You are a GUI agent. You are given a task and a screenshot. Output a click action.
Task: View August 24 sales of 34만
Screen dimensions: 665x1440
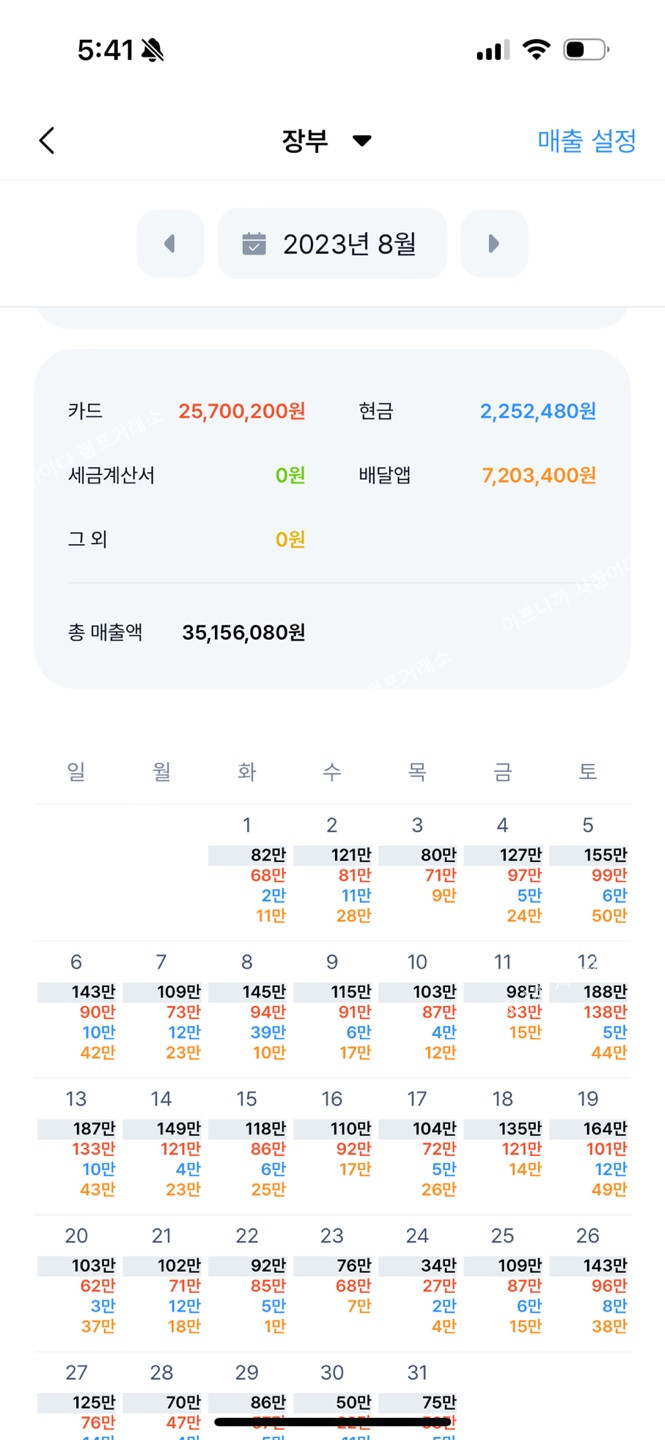[x=418, y=1283]
